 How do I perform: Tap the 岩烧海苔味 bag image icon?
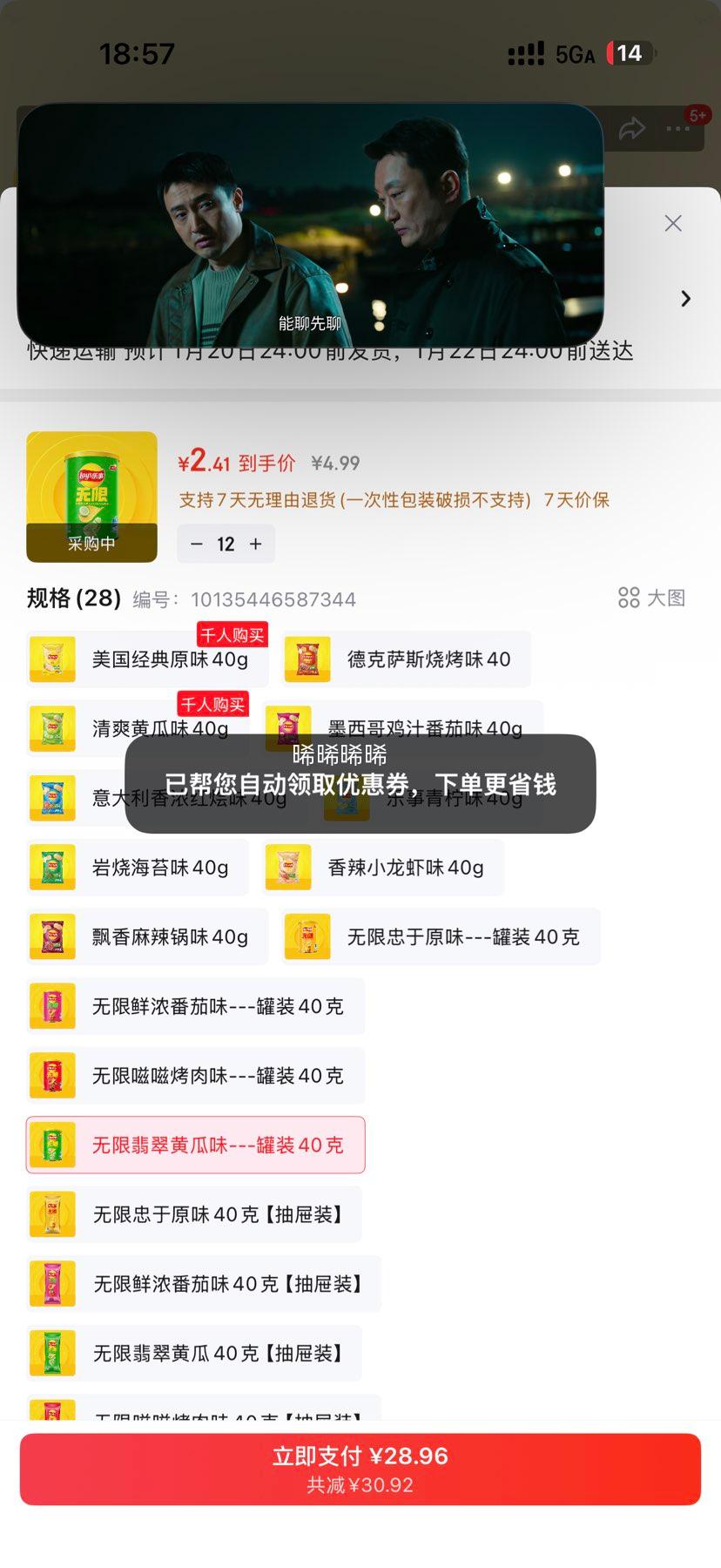point(51,867)
